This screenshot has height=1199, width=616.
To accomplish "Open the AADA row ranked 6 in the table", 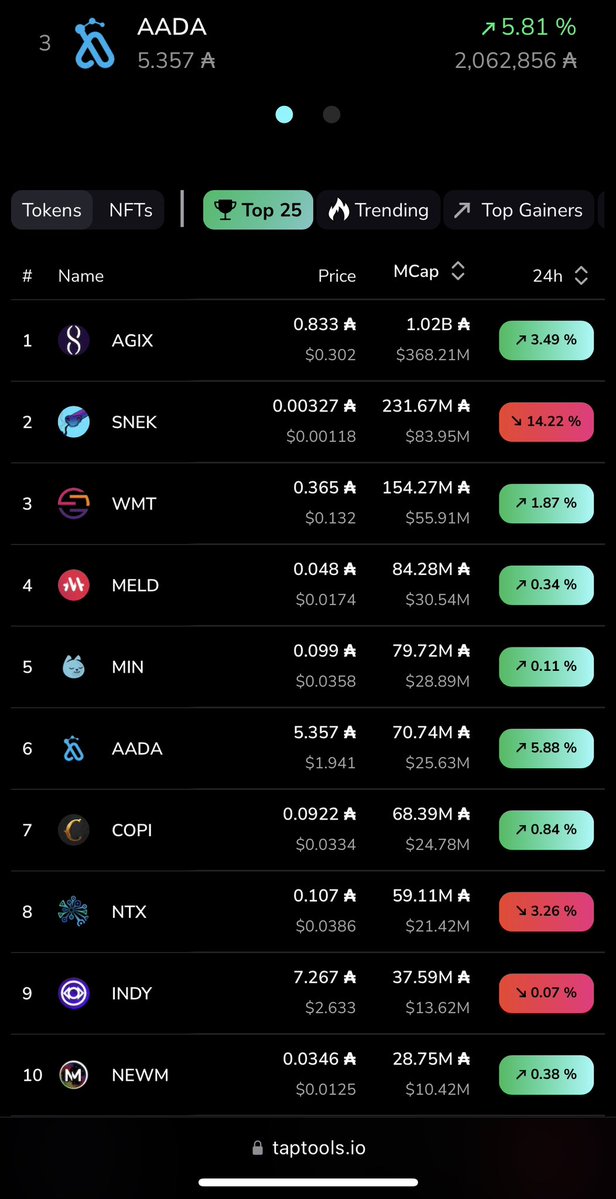I will pyautogui.click(x=308, y=749).
